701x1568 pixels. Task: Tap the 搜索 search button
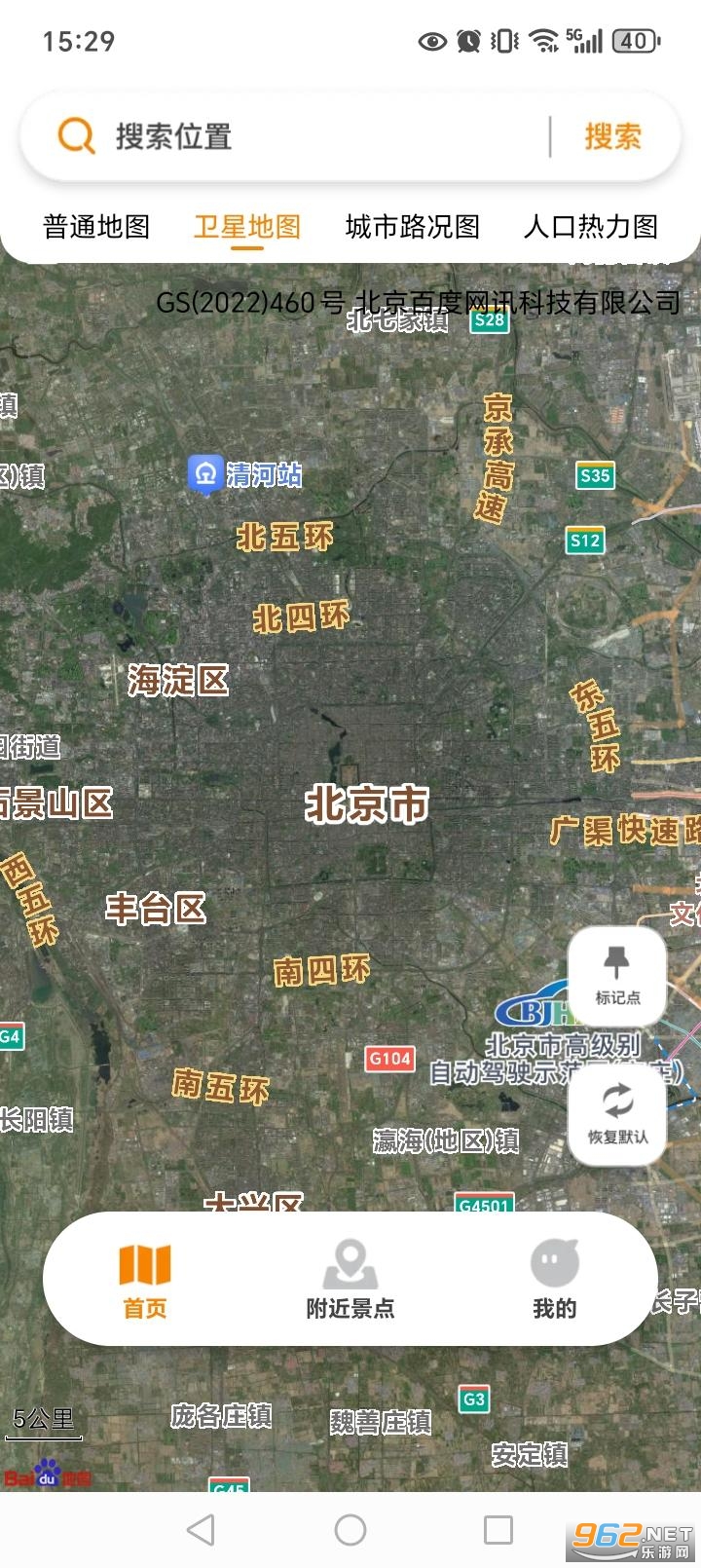613,136
